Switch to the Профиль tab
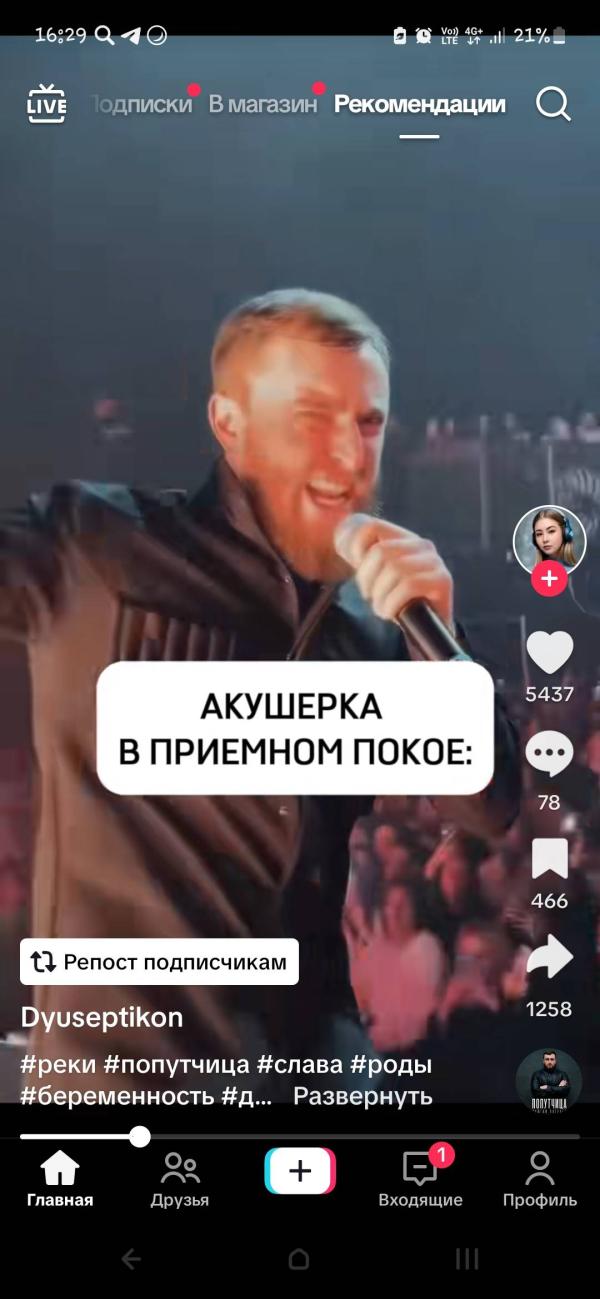600x1299 pixels. click(x=540, y=1180)
